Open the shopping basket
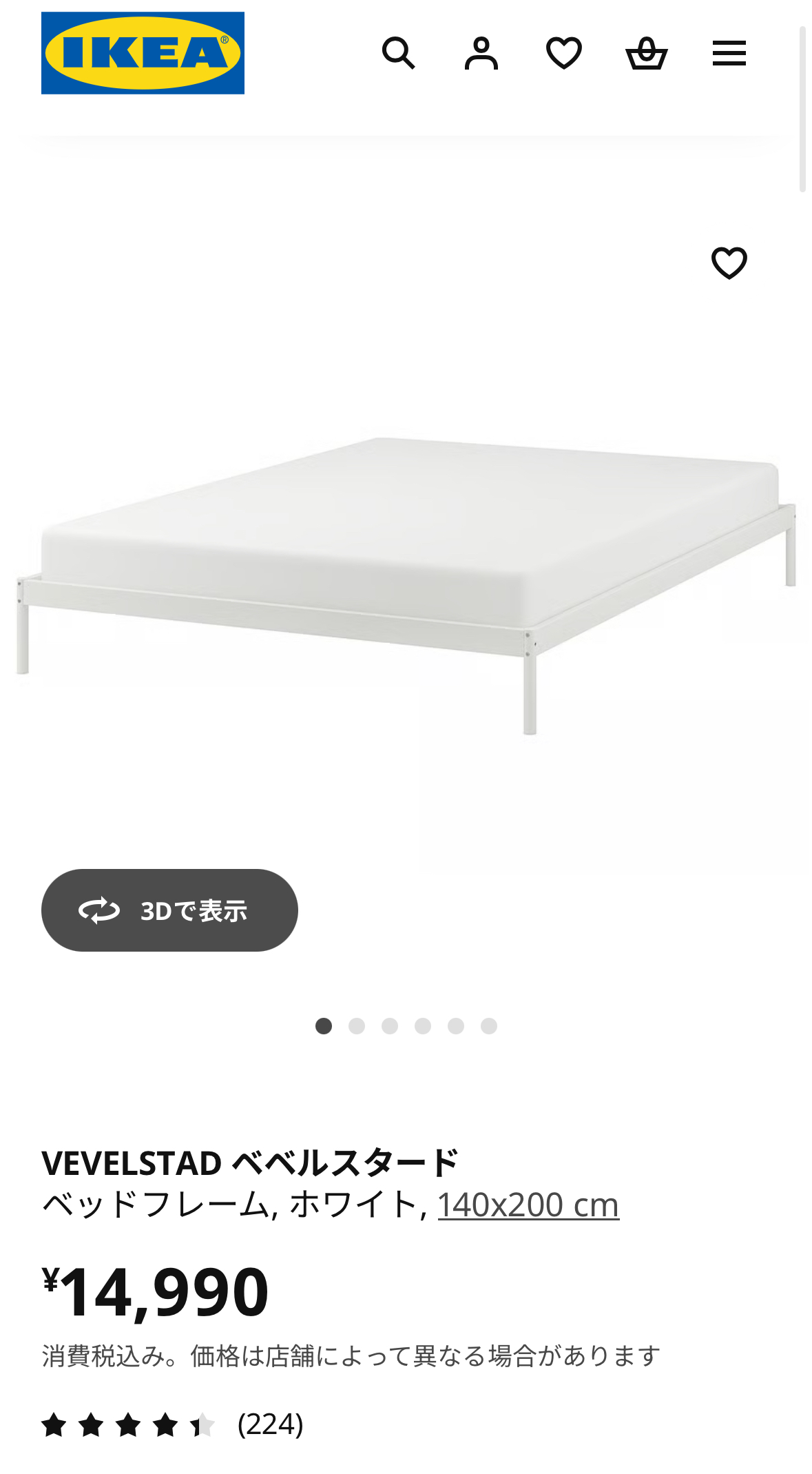Screen dimensions: 812x1474 (646, 53)
